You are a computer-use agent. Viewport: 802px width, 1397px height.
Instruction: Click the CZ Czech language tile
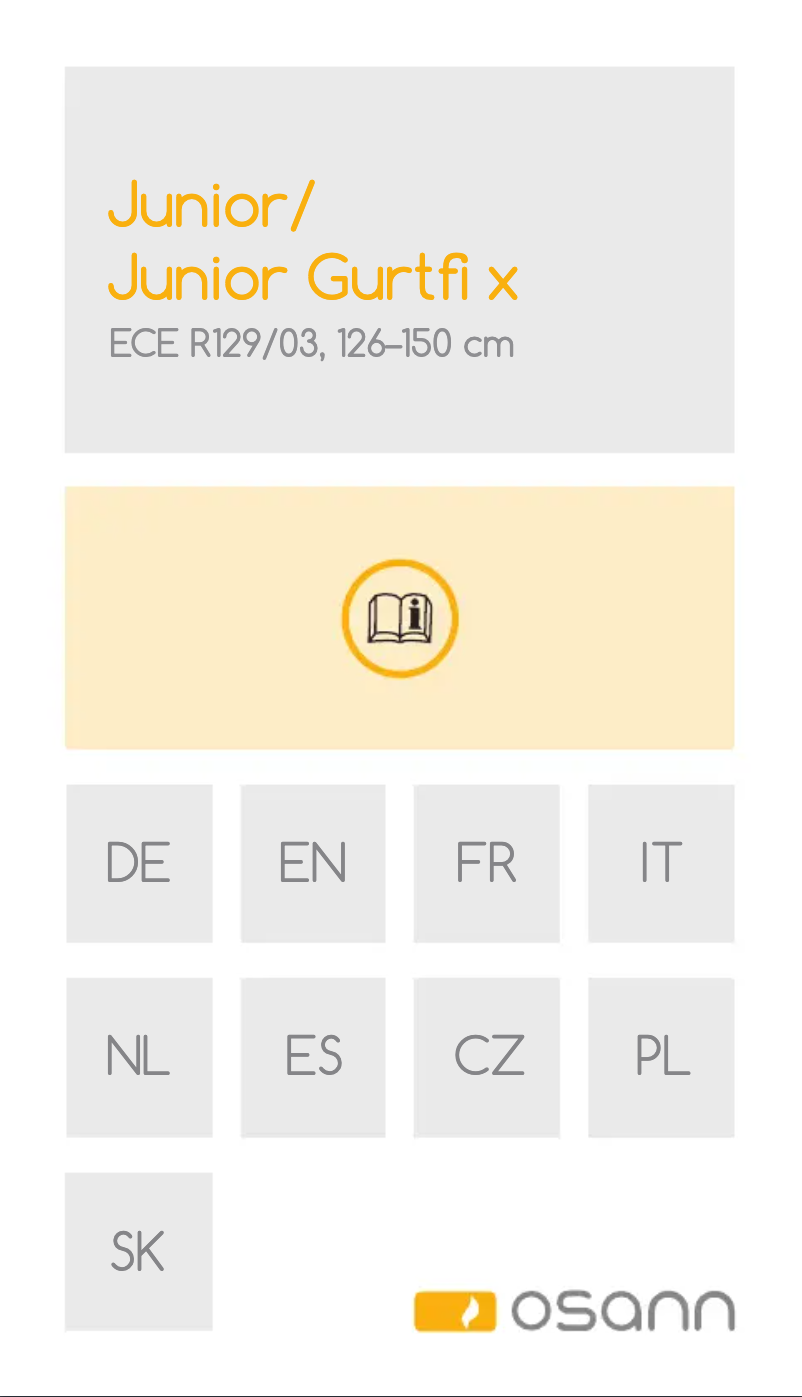point(487,1057)
